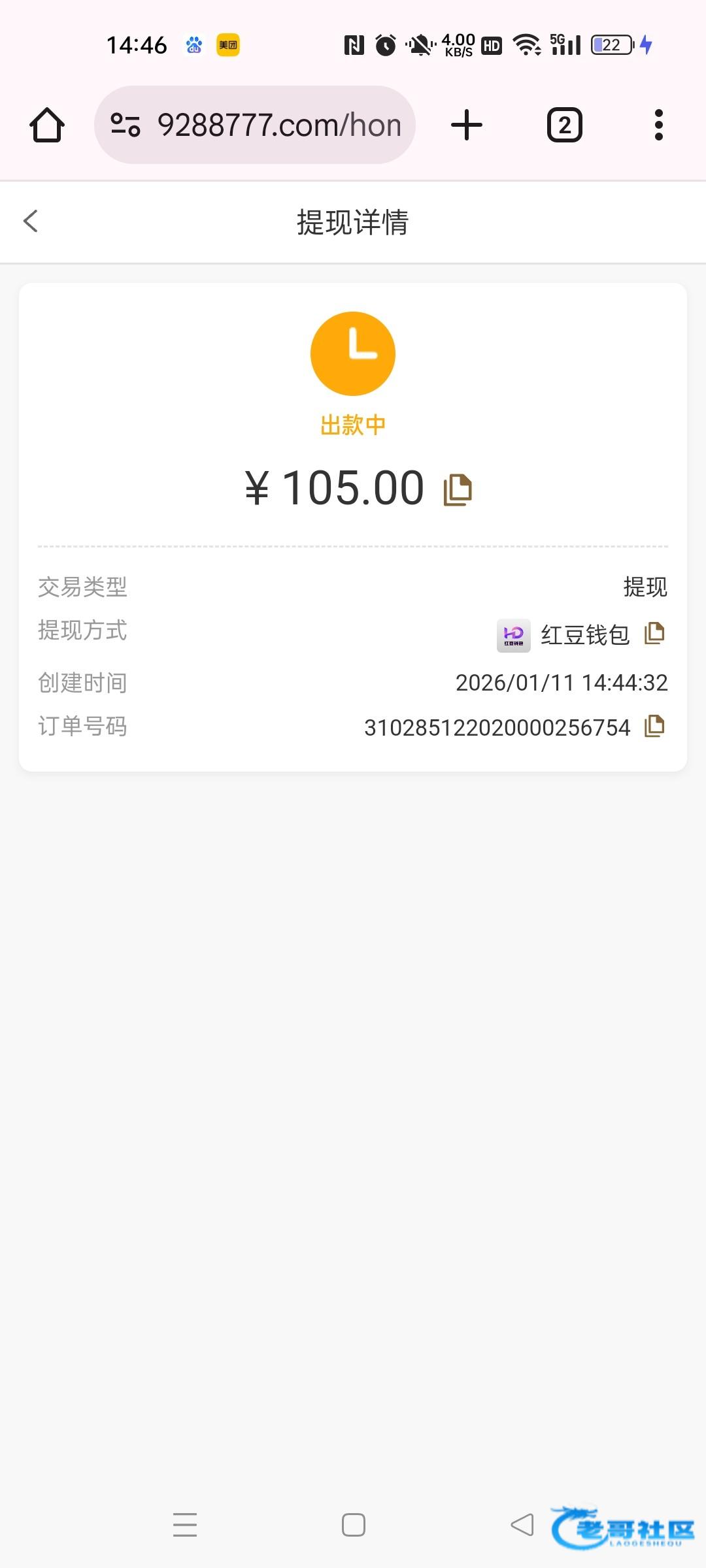This screenshot has height=1568, width=706.
Task: Go to the system home screen
Action: point(354,1525)
